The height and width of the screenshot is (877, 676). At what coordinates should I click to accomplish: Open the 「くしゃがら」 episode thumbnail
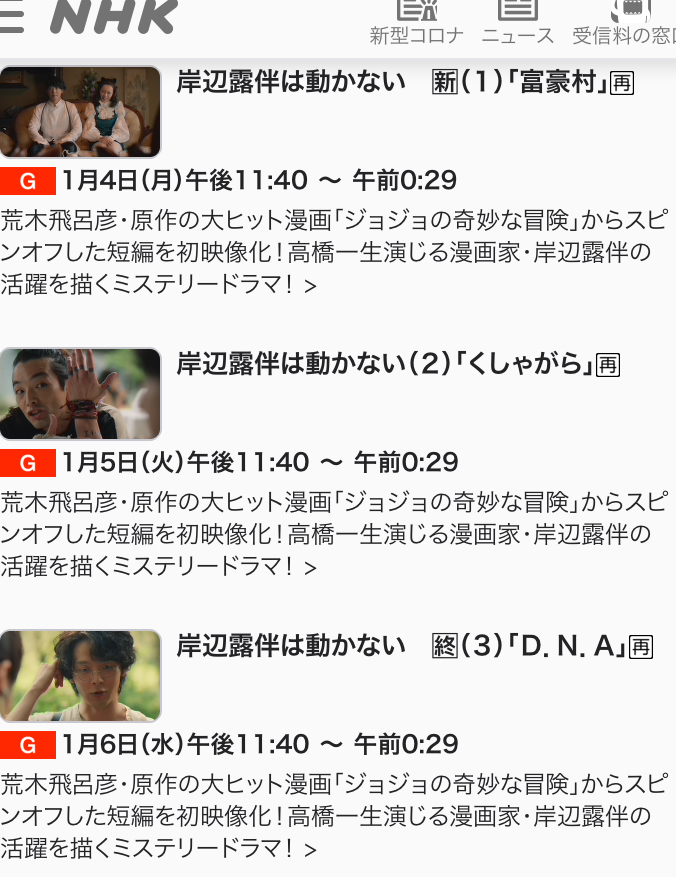[80, 394]
